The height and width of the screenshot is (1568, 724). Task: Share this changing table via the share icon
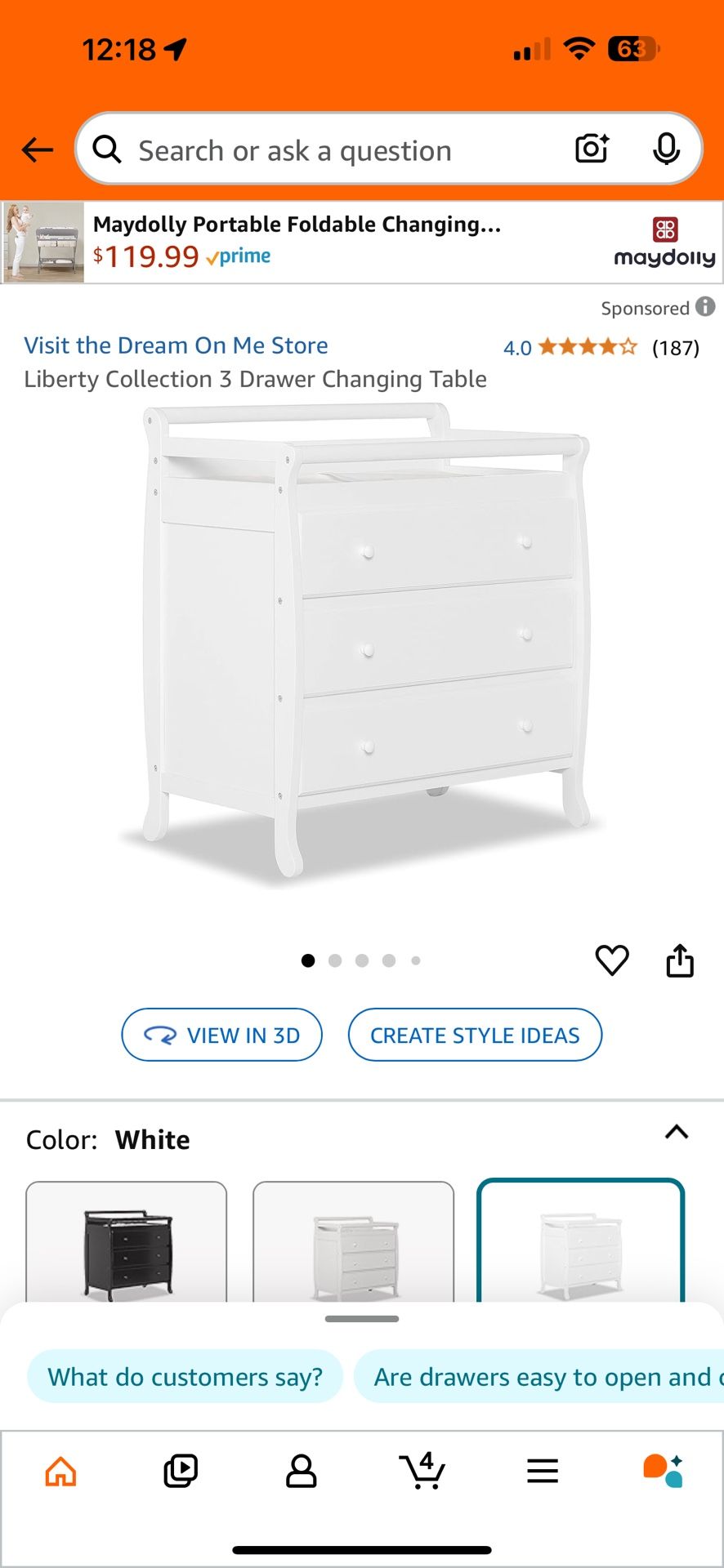tap(681, 960)
